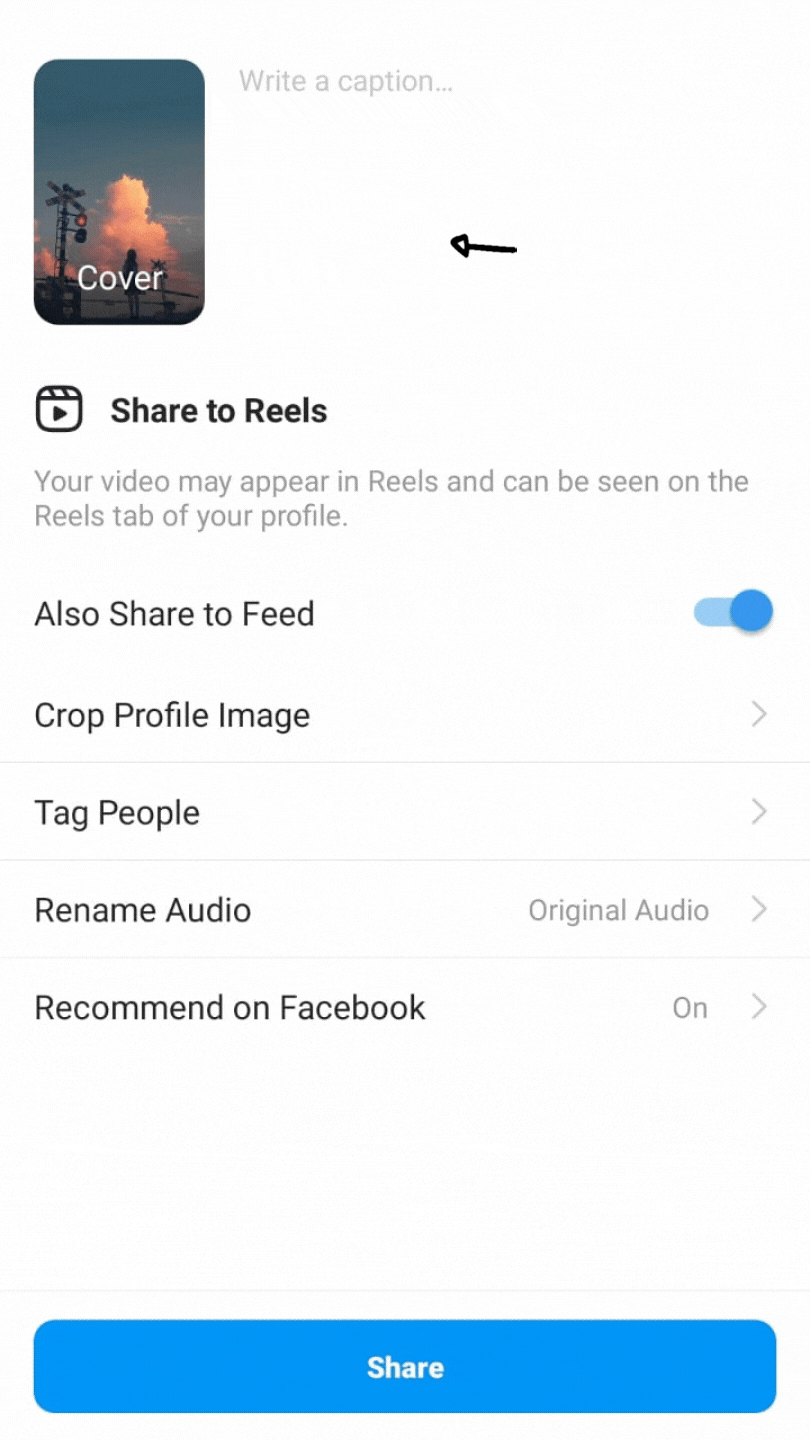Click the On status for Facebook recommendation

[690, 1008]
